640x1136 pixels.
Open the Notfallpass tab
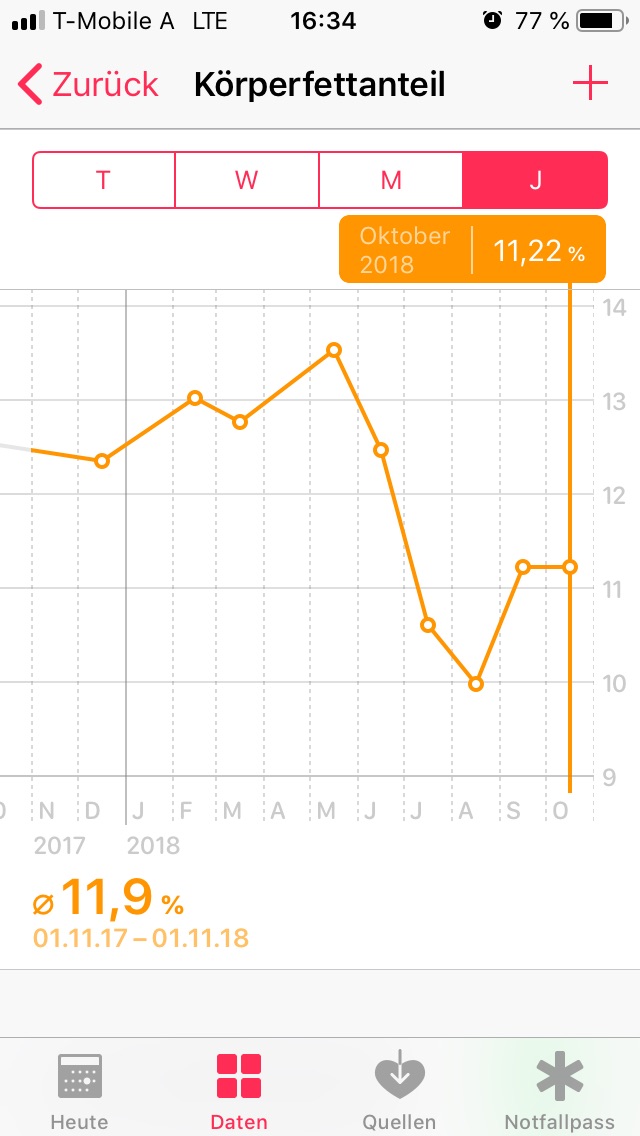click(559, 1090)
